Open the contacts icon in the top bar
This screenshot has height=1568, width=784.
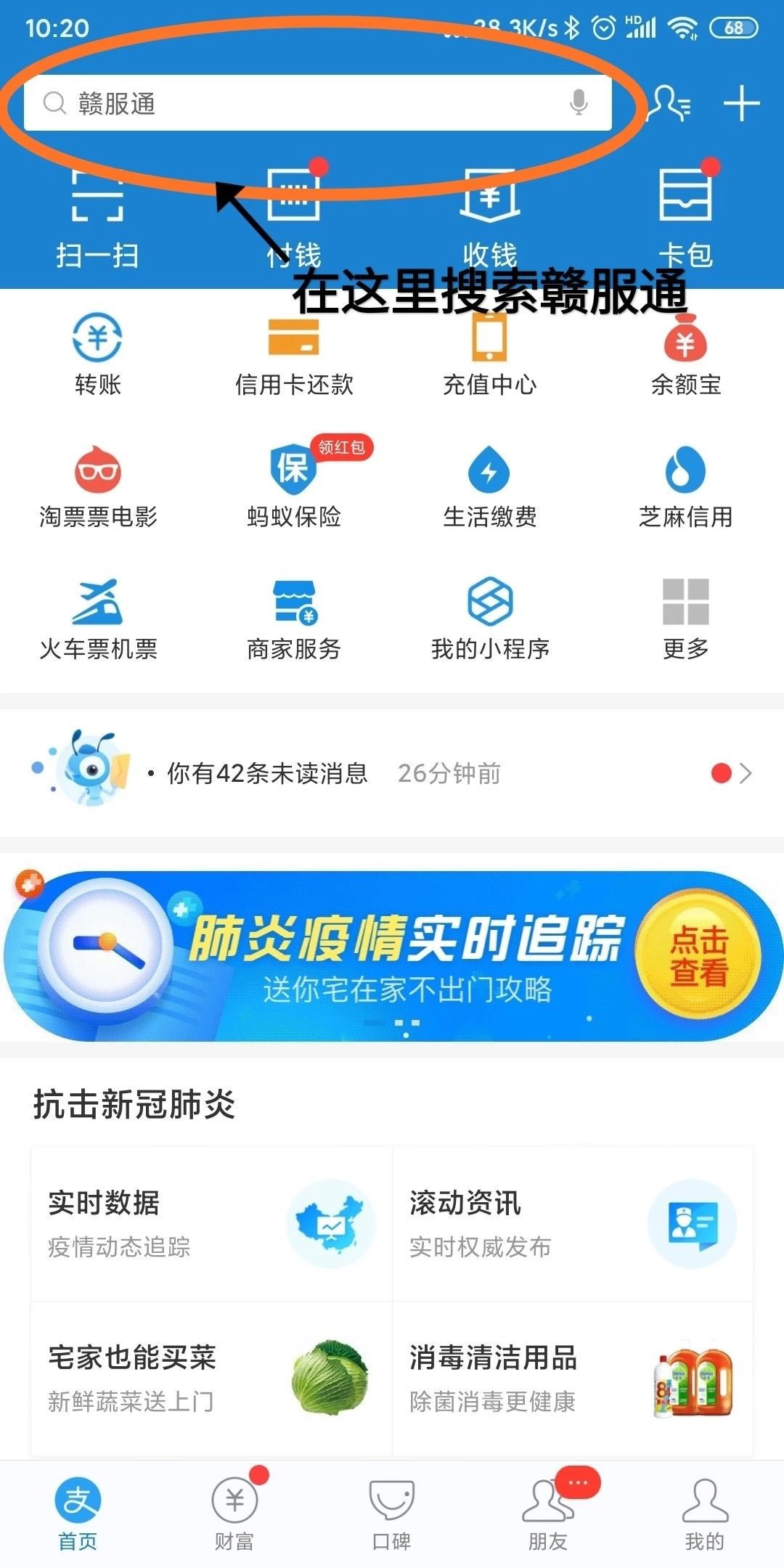669,103
